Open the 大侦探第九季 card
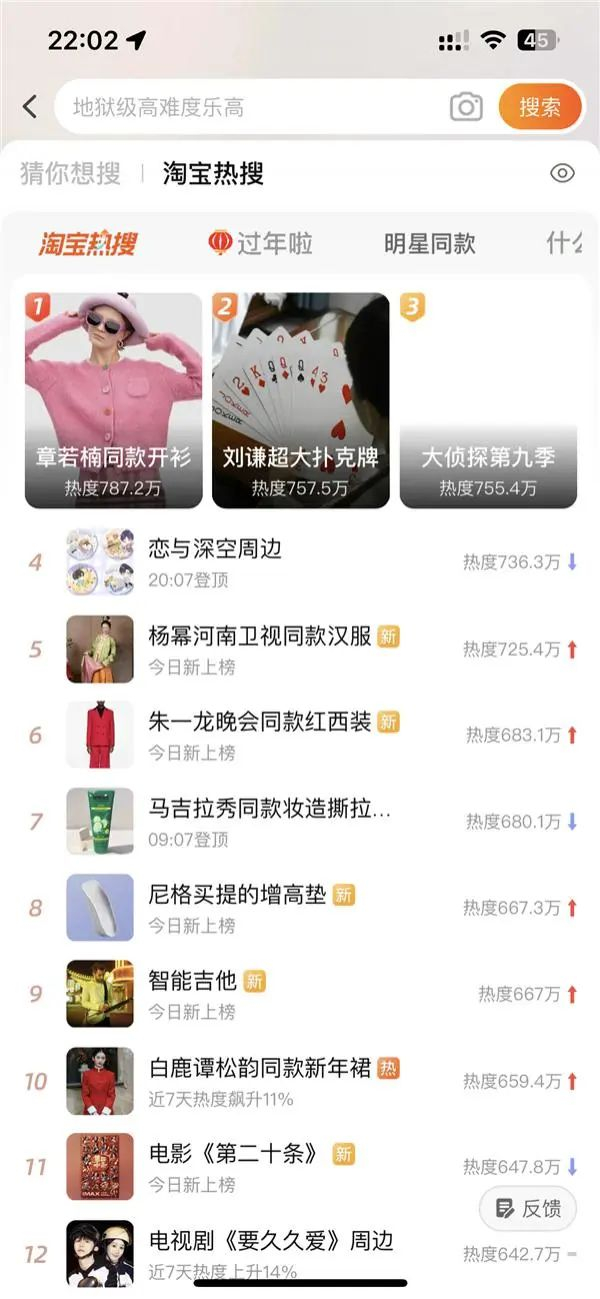600x1299 pixels. (488, 400)
